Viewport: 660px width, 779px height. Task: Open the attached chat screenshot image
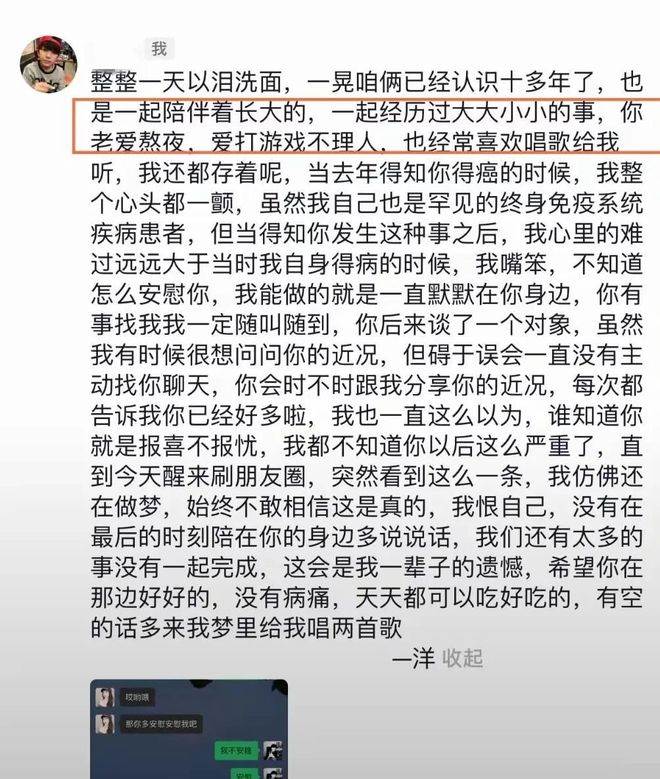tap(188, 728)
